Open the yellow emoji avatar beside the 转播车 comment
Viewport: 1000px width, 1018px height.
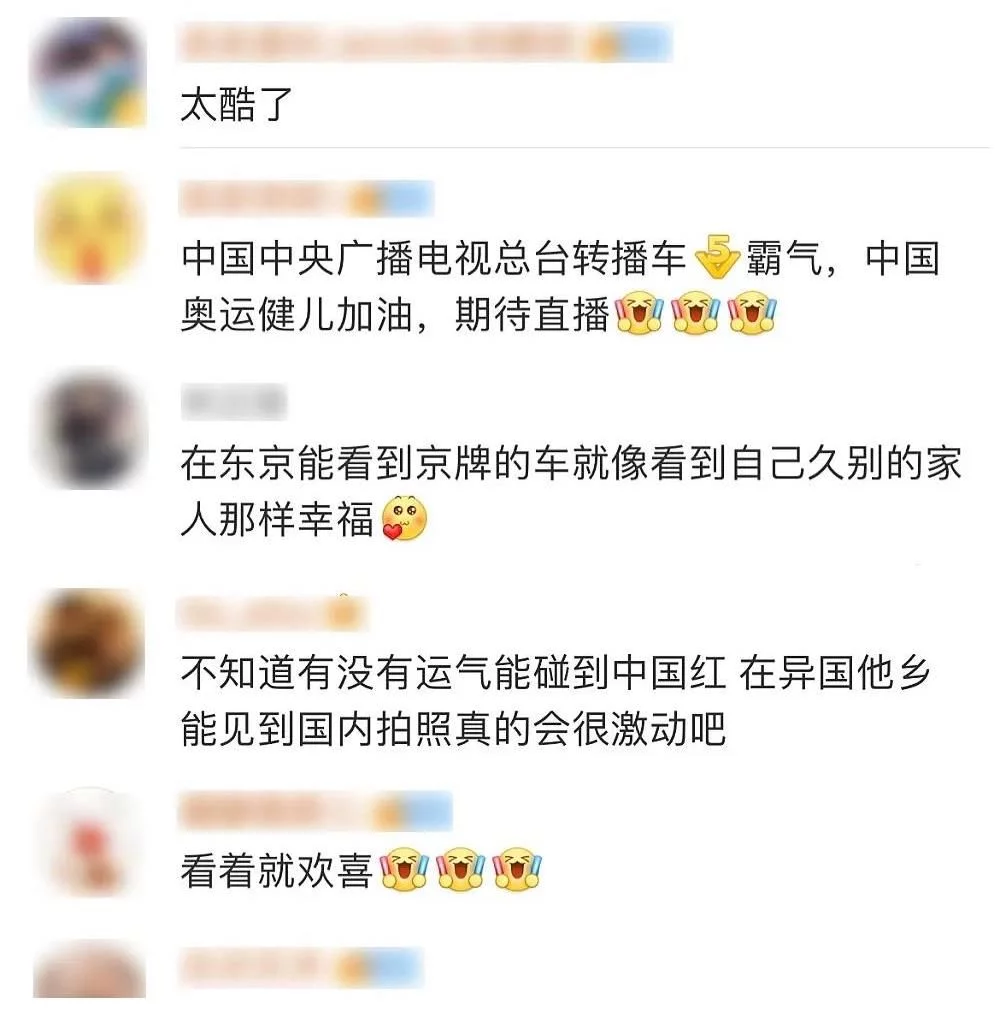[x=89, y=228]
